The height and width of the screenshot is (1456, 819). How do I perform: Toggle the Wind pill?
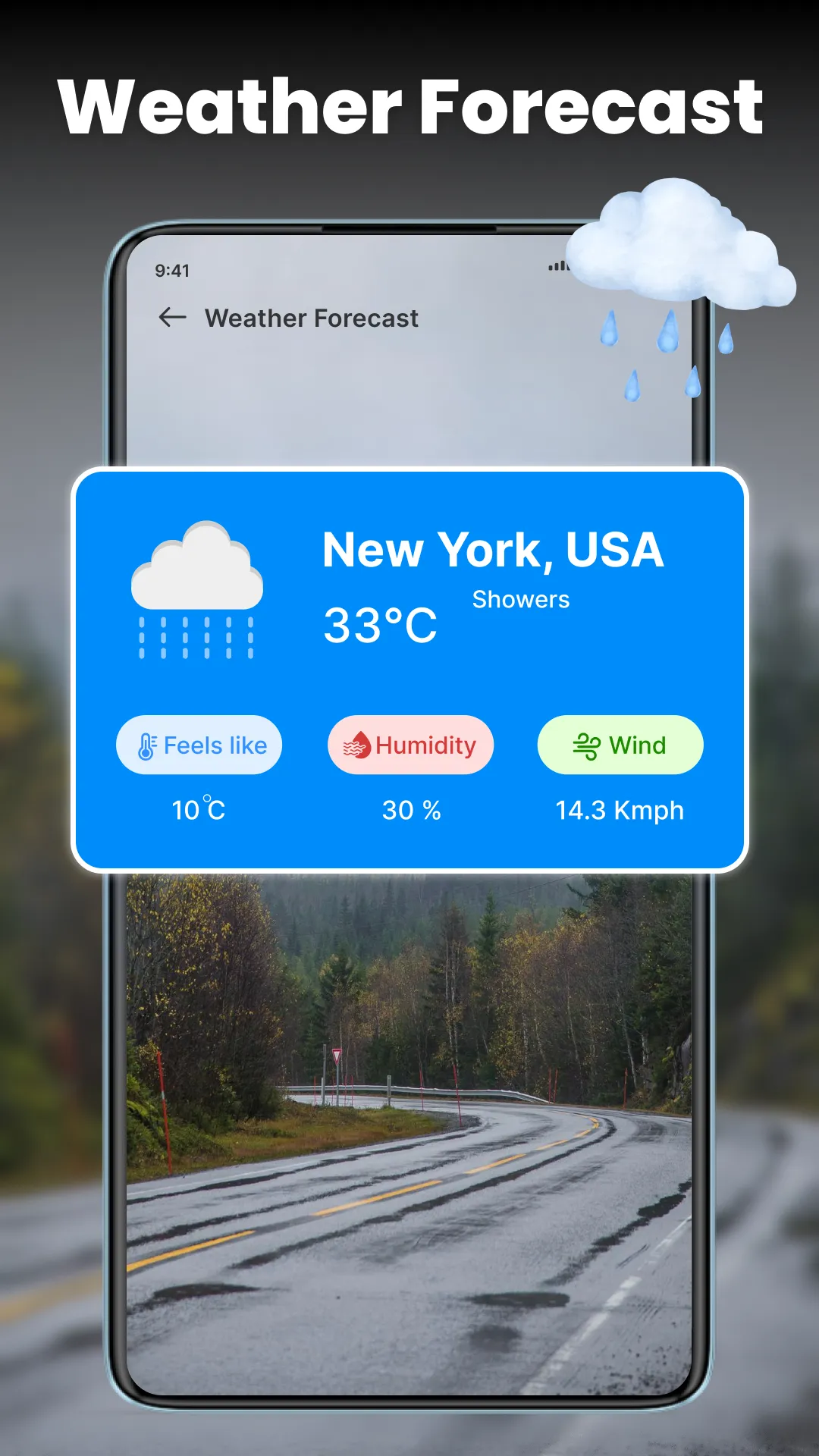(619, 745)
